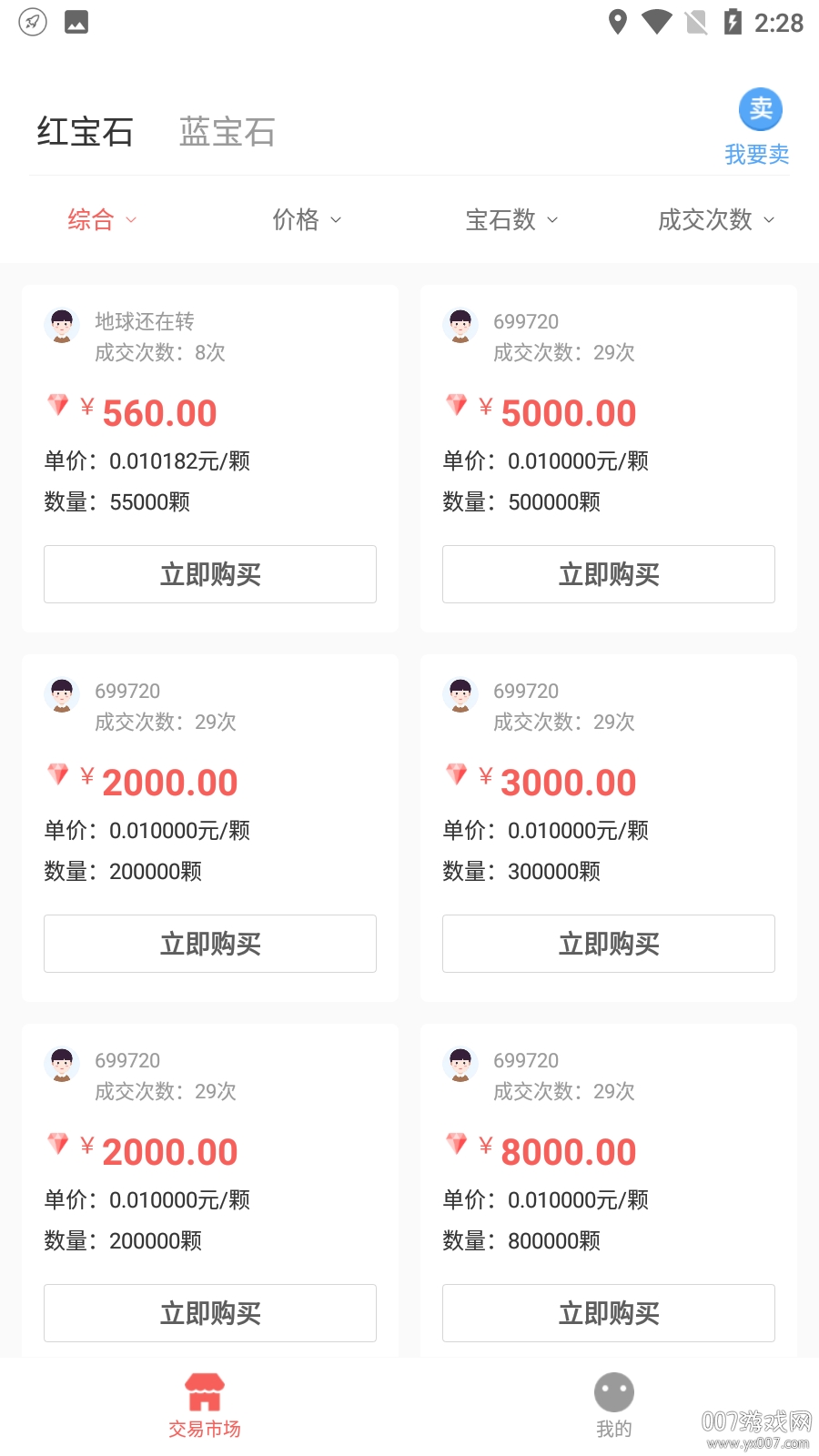Expand the 综合 sort dropdown

(101, 219)
